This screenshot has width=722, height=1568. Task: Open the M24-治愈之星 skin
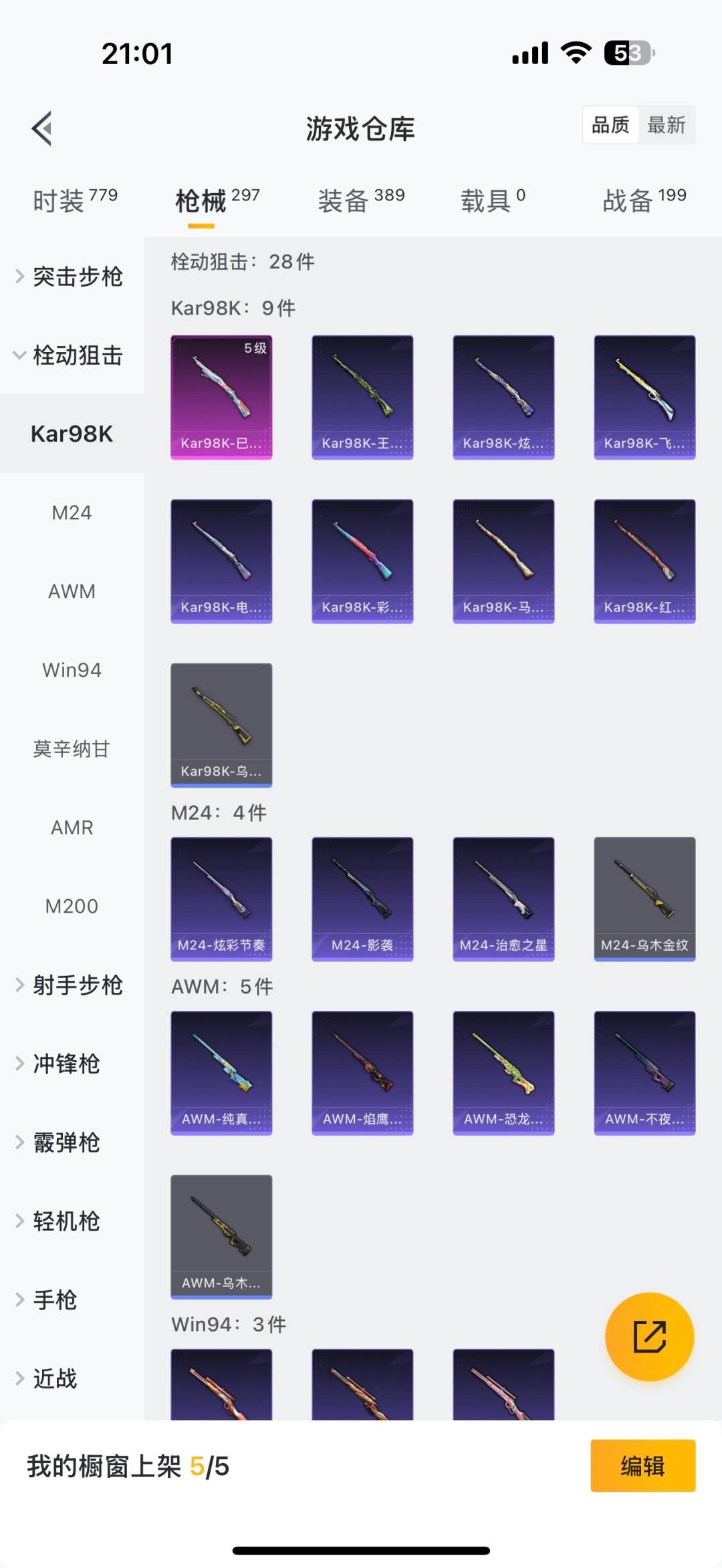pyautogui.click(x=503, y=899)
